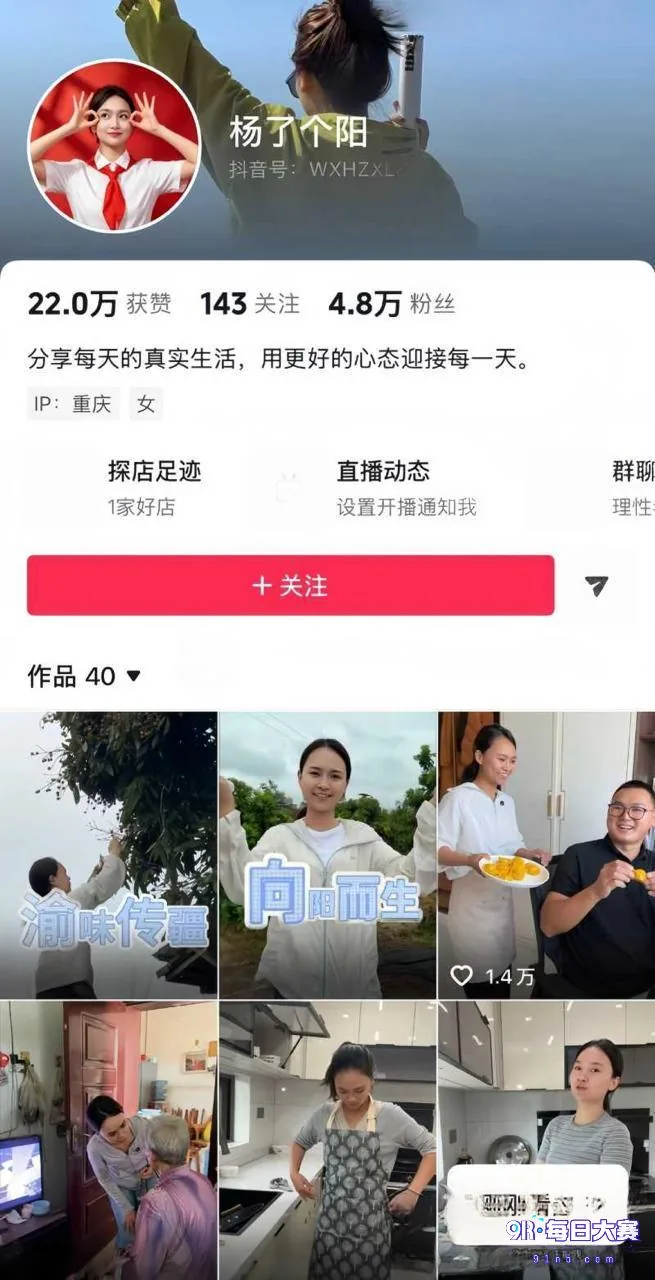655x1280 pixels.
Task: Open the video of woman in striped sweater
Action: tap(547, 1141)
